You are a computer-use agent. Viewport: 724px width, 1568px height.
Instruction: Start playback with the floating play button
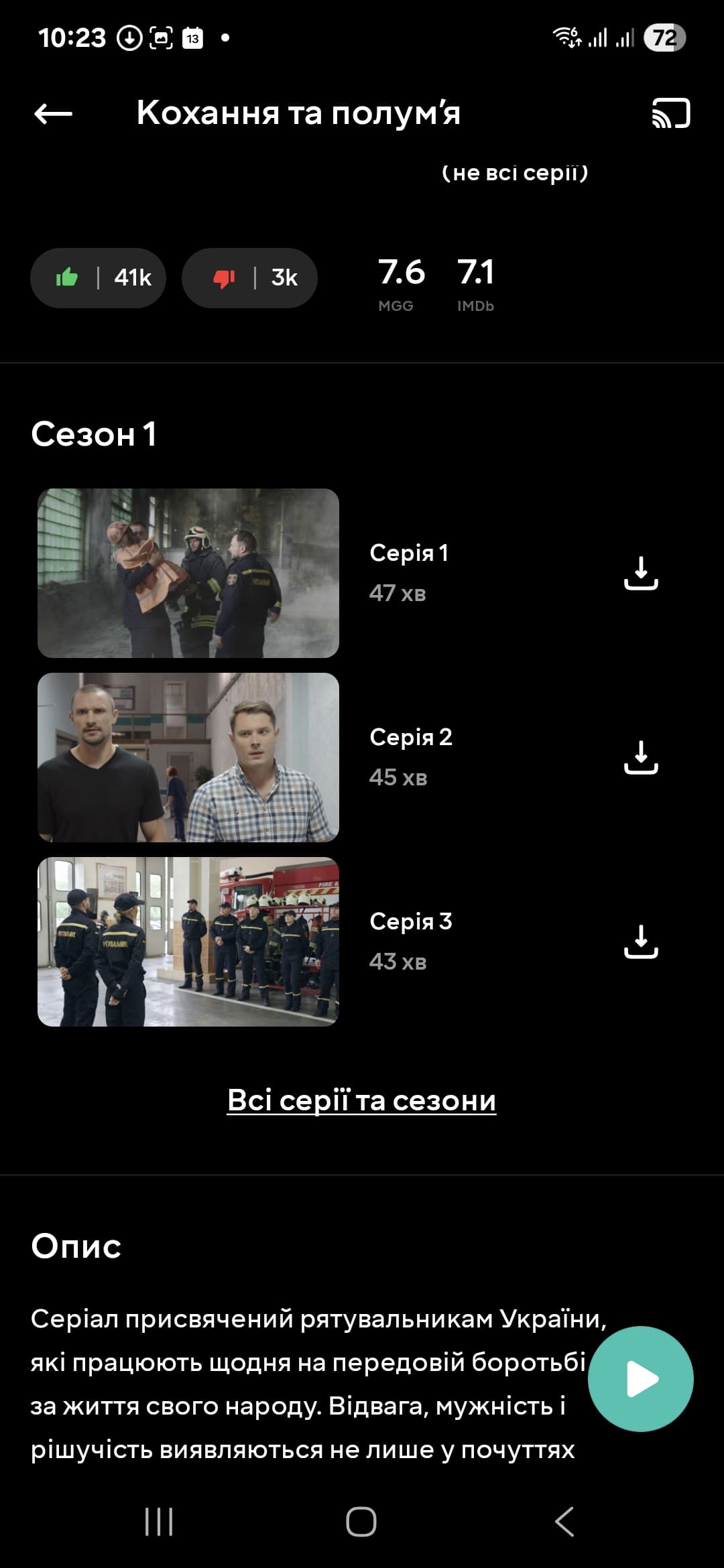640,1379
